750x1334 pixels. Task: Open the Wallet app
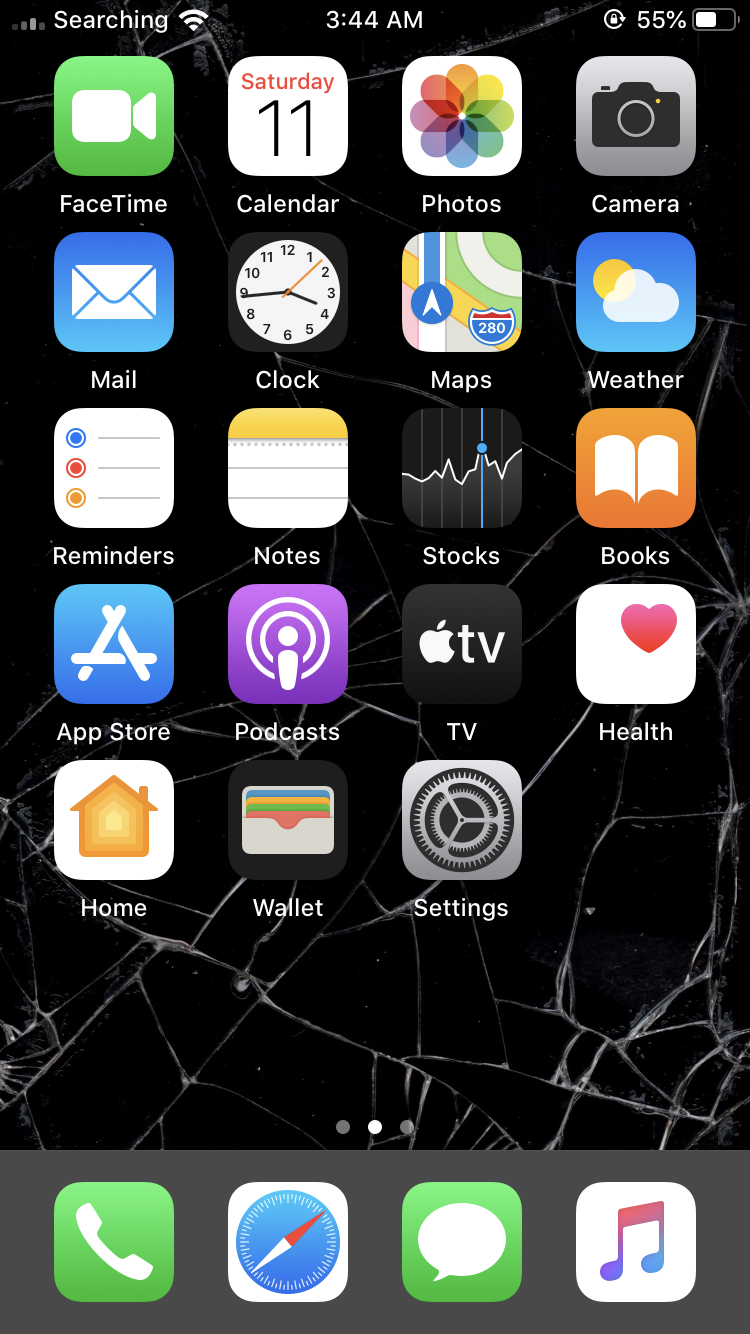(288, 820)
